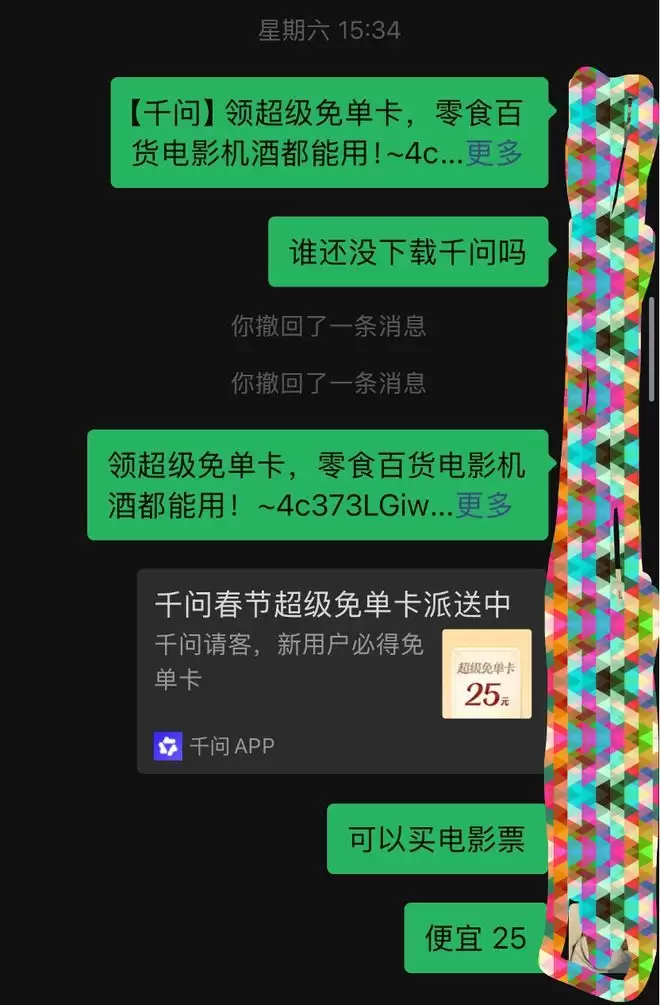Expand 更多 in the 【千问】 message

click(495, 155)
